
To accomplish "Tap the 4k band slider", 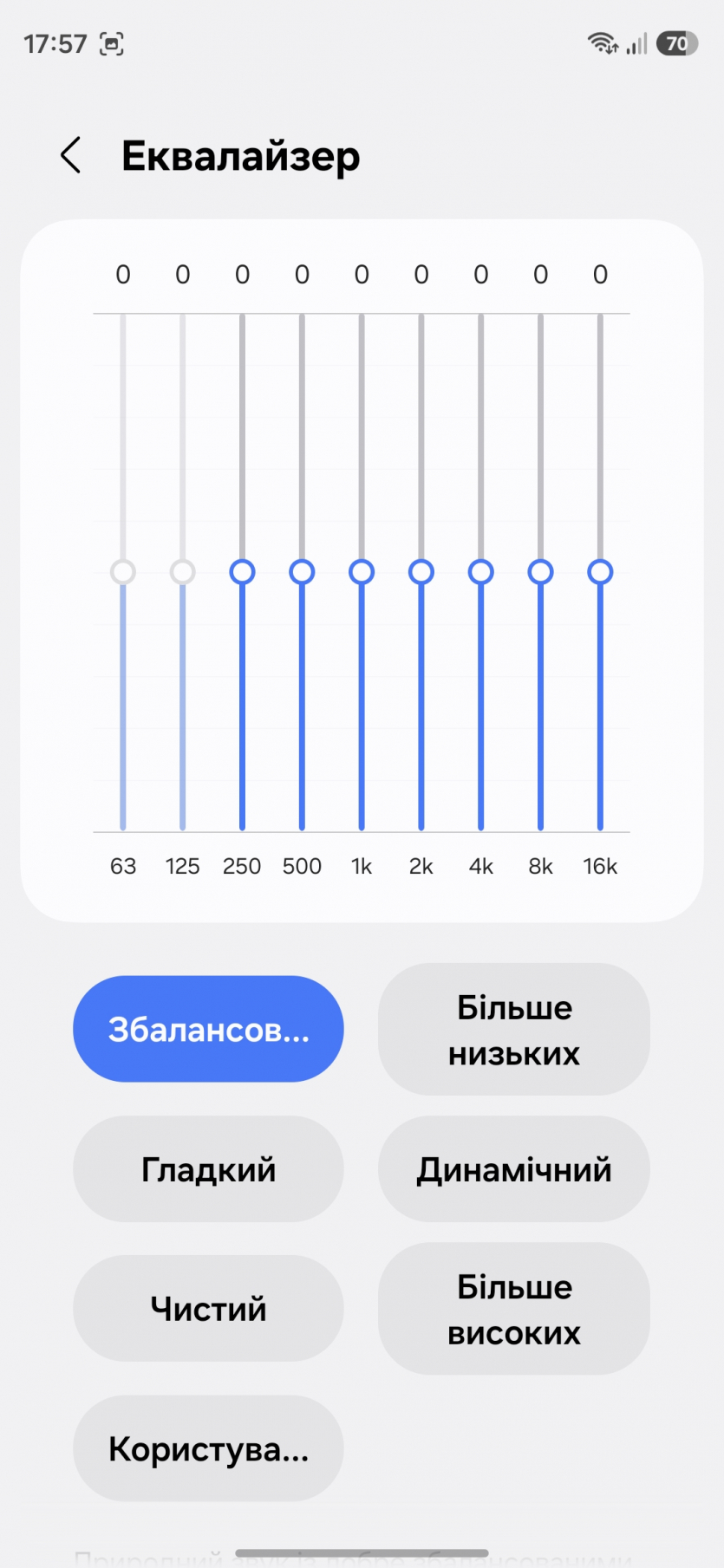I will [481, 572].
